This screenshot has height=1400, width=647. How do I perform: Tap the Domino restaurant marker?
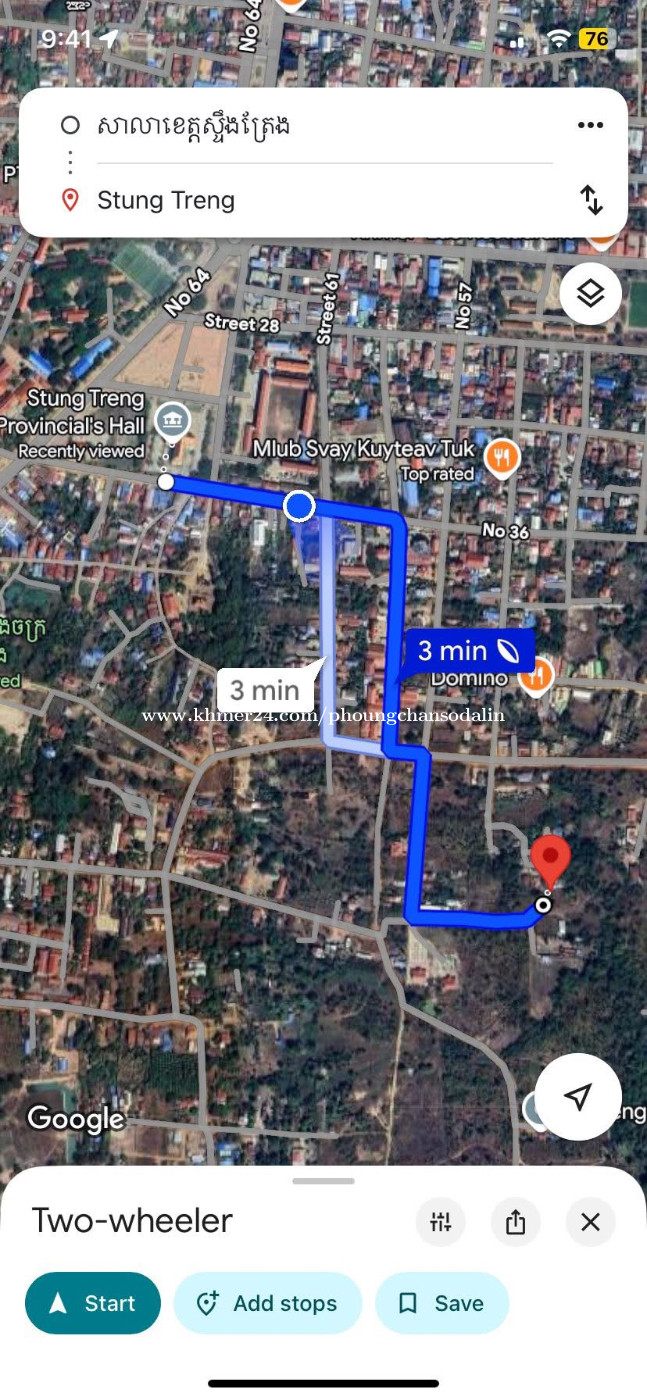537,677
